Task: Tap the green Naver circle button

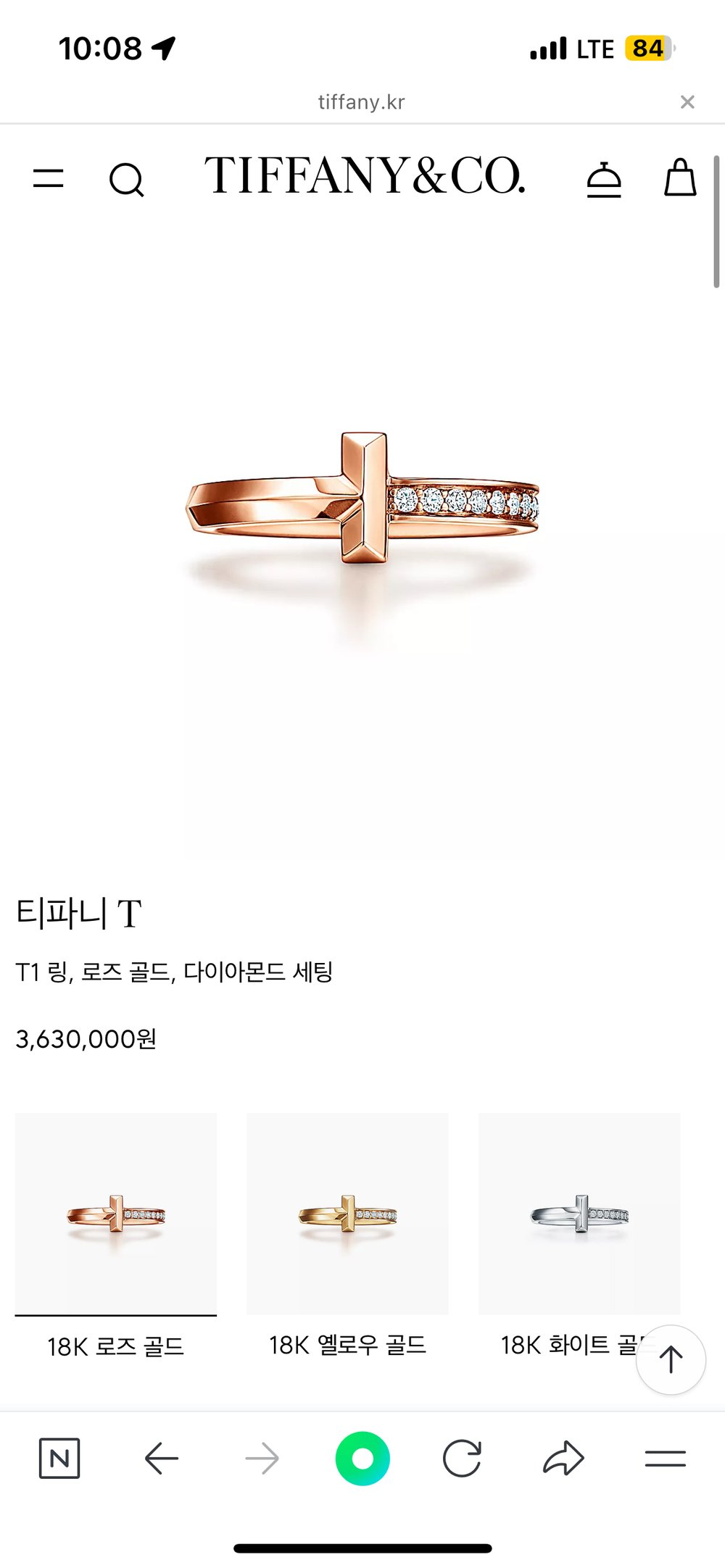Action: [x=362, y=1459]
